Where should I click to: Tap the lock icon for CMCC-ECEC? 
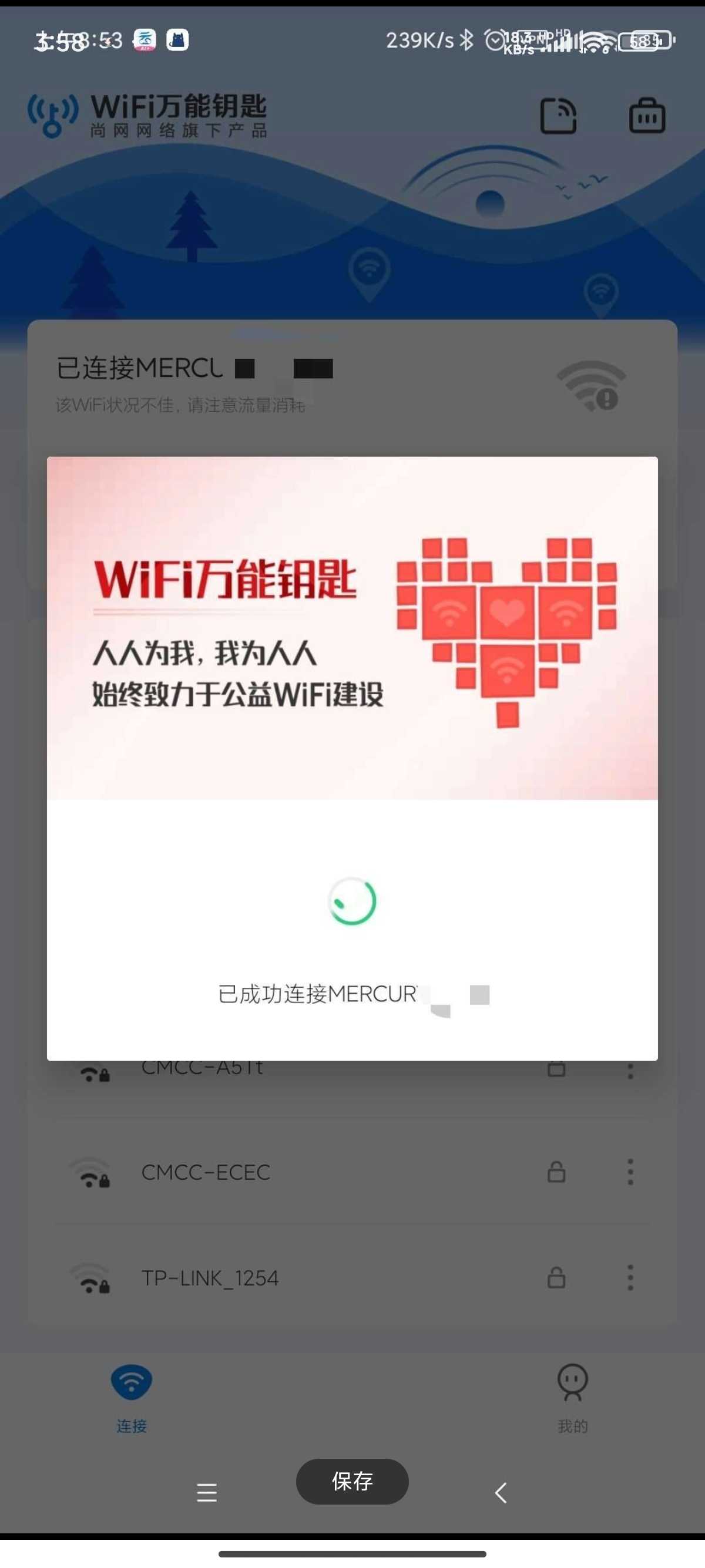tap(556, 1172)
